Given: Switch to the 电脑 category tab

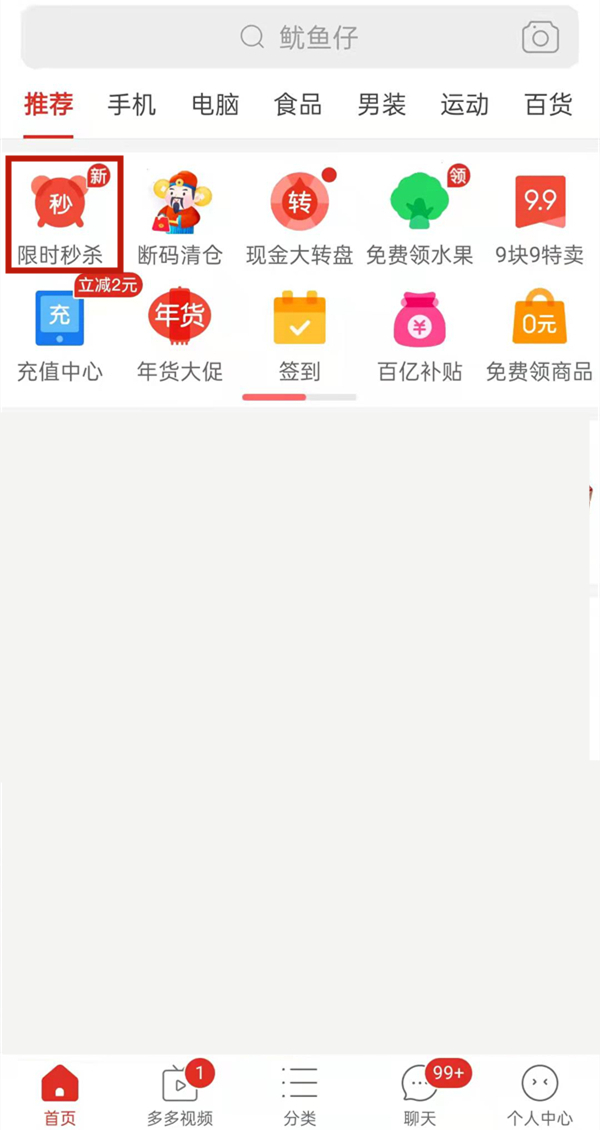Looking at the screenshot, I should point(215,104).
